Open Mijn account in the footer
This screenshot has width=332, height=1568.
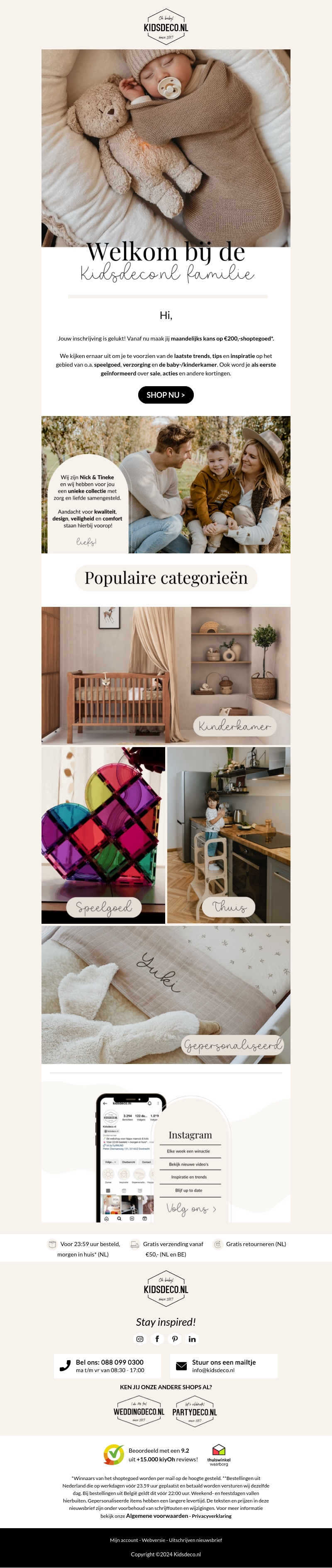(x=124, y=1540)
